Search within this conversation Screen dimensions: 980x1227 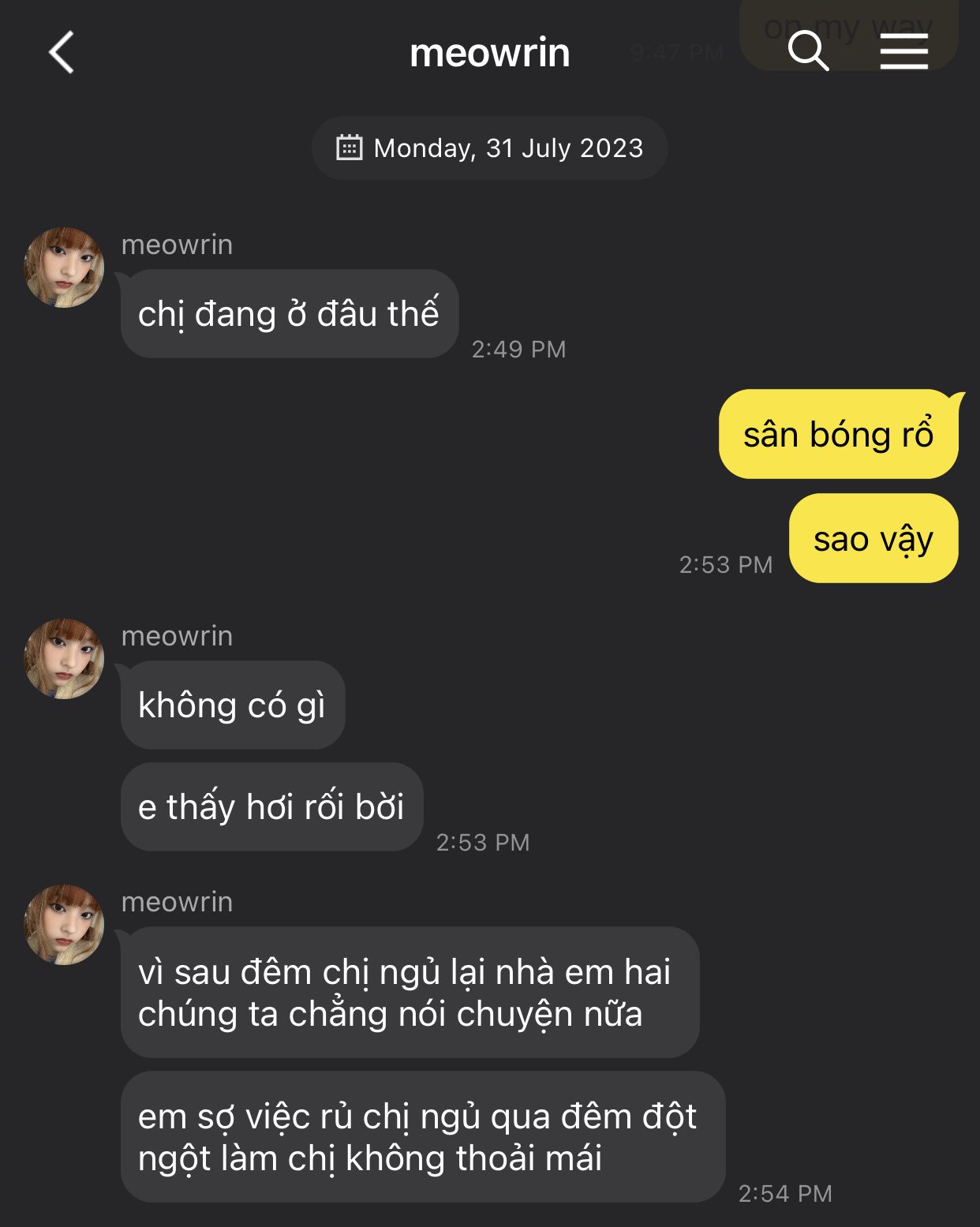tap(808, 52)
